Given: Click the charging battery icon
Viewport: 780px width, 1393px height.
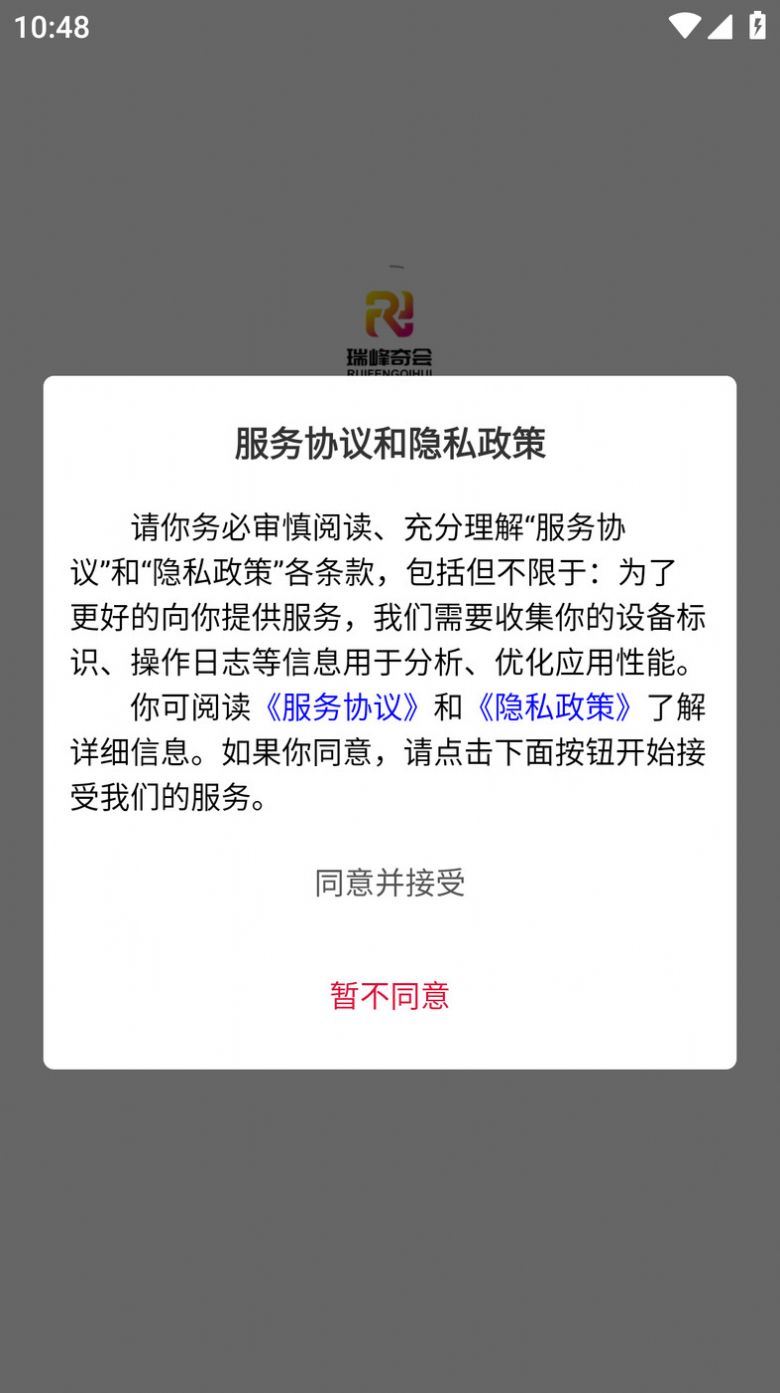Looking at the screenshot, I should pyautogui.click(x=757, y=28).
